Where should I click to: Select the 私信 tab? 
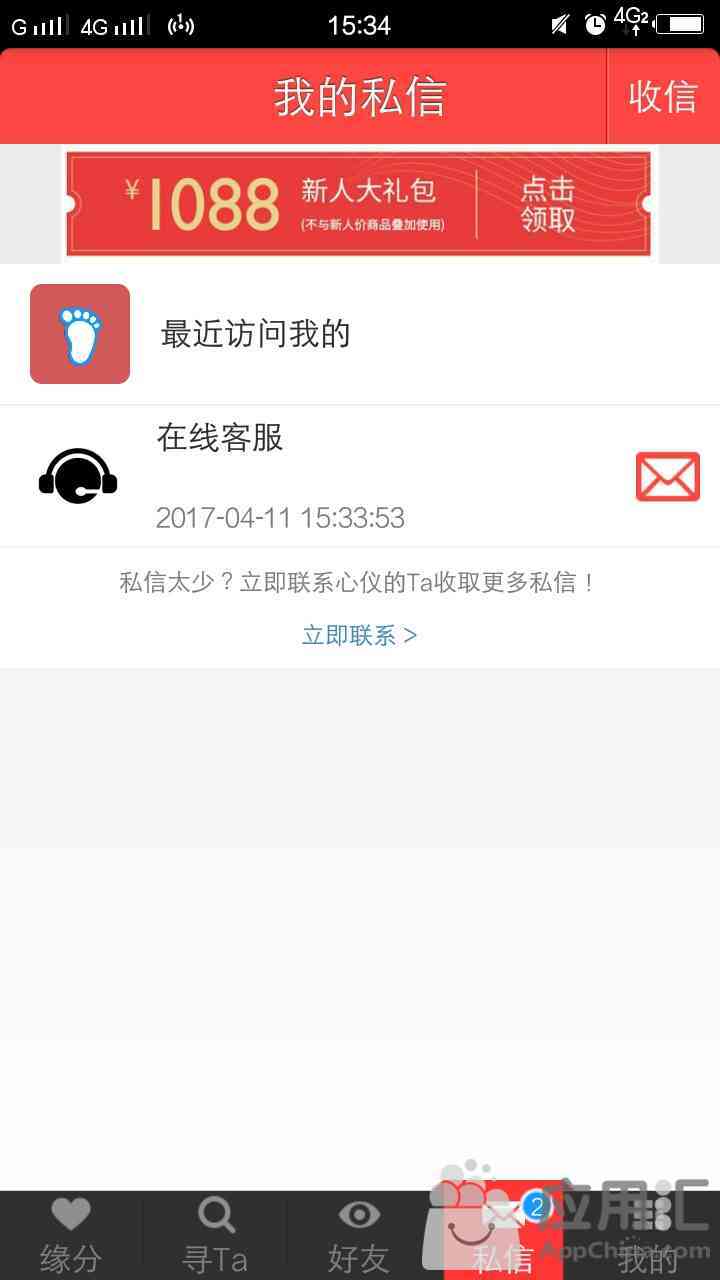(503, 1236)
